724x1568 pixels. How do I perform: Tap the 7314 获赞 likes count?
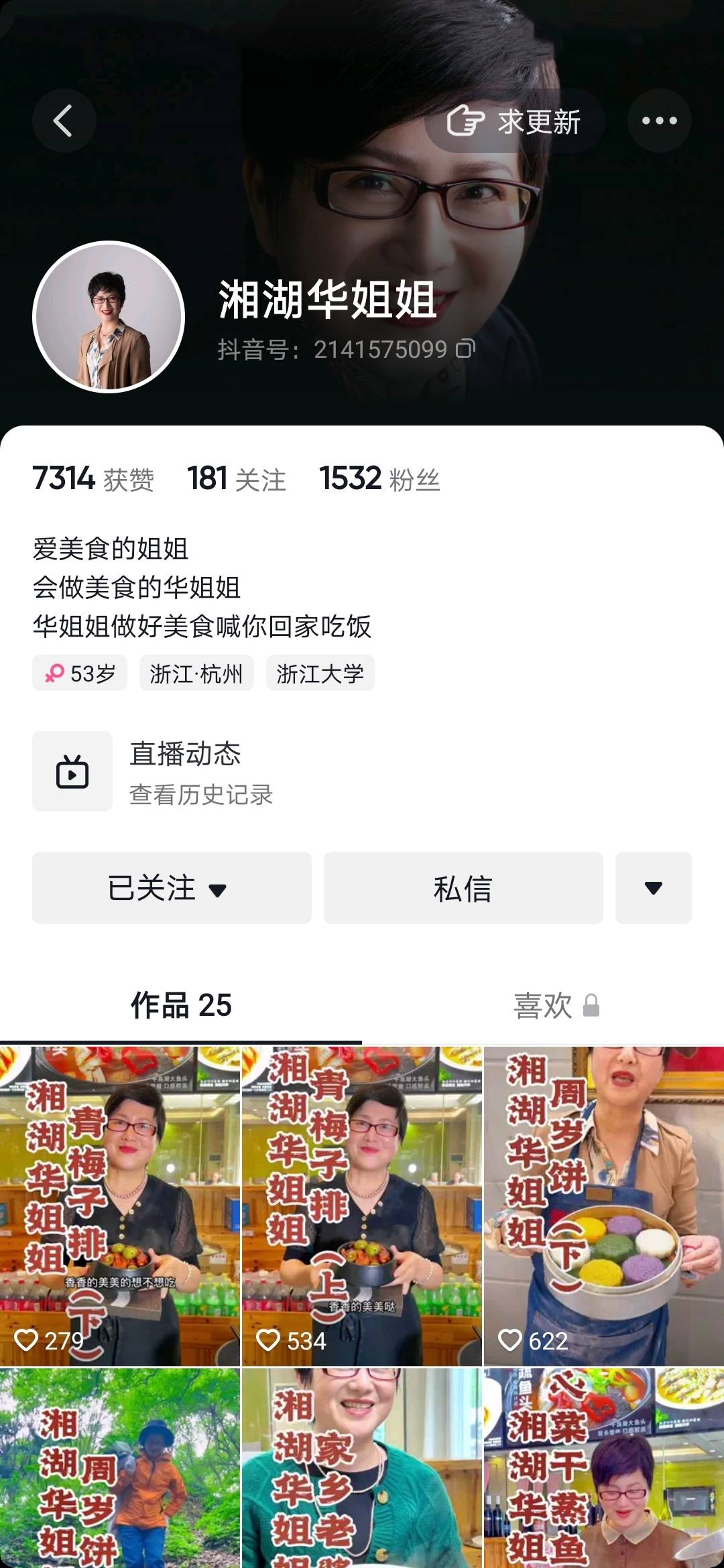point(93,479)
